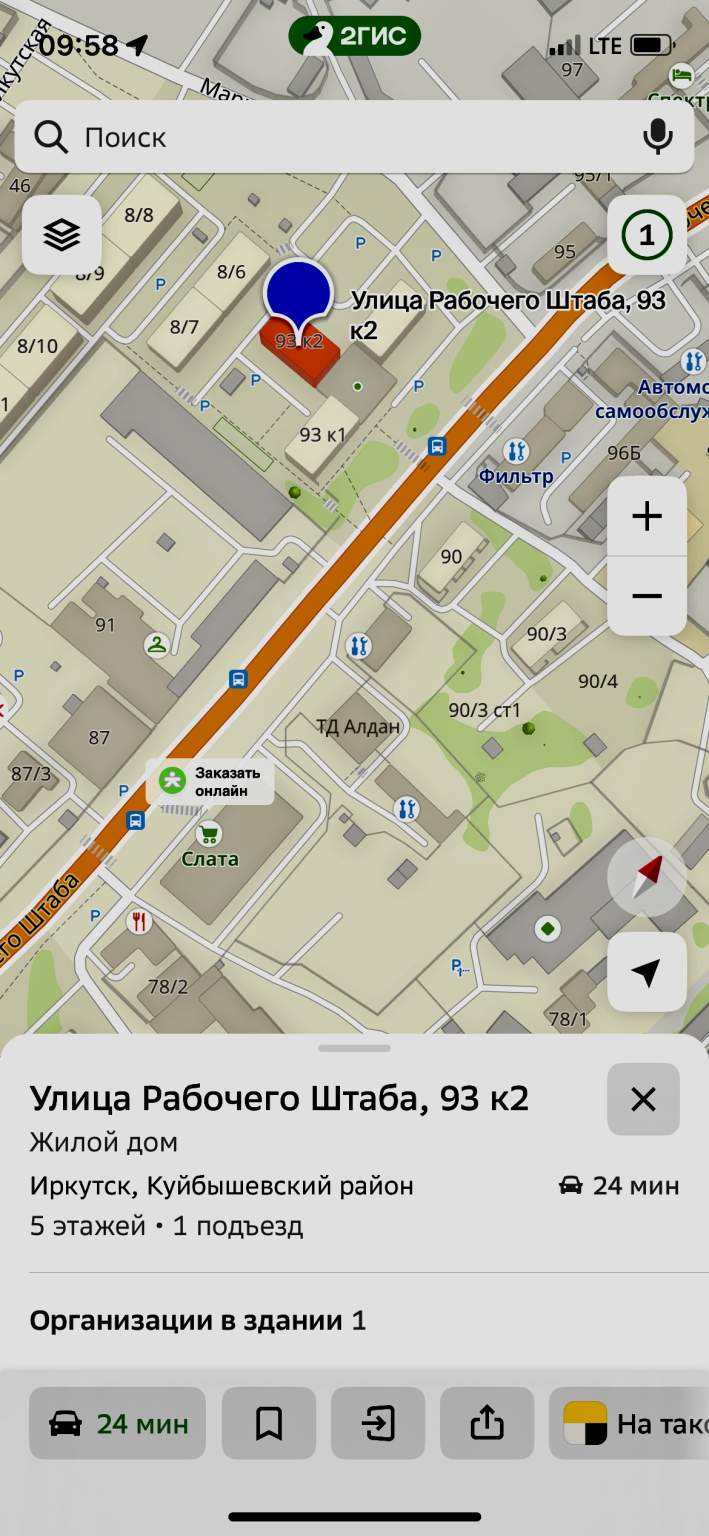Zoom in on the map
Viewport: 709px width, 1536px height.
647,516
